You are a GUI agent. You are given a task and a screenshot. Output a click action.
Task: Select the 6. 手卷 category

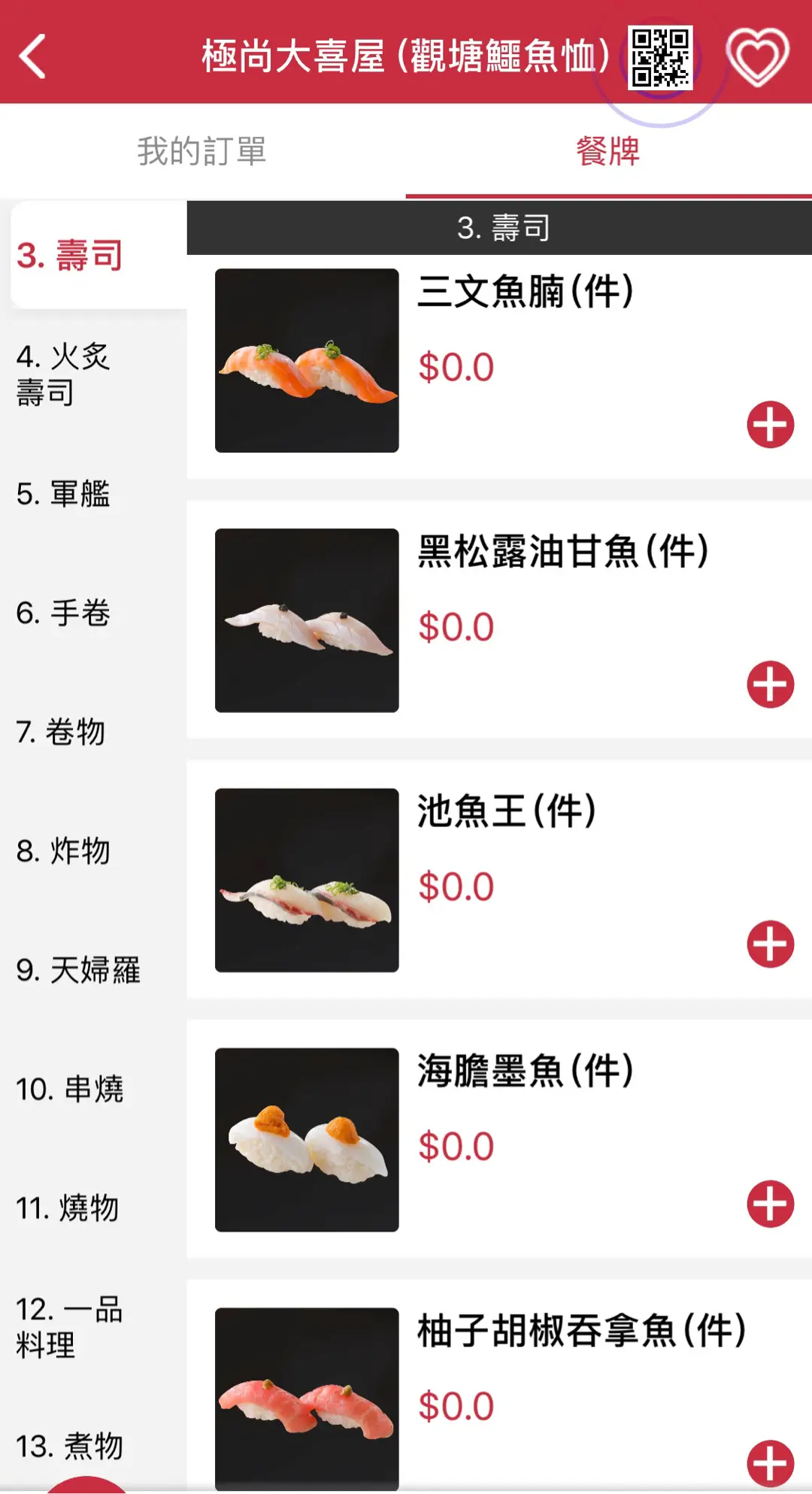64,613
